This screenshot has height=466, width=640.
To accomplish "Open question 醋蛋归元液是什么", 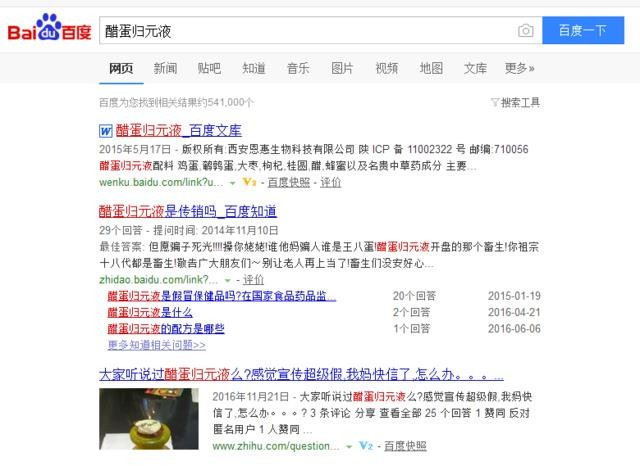I will pos(150,313).
